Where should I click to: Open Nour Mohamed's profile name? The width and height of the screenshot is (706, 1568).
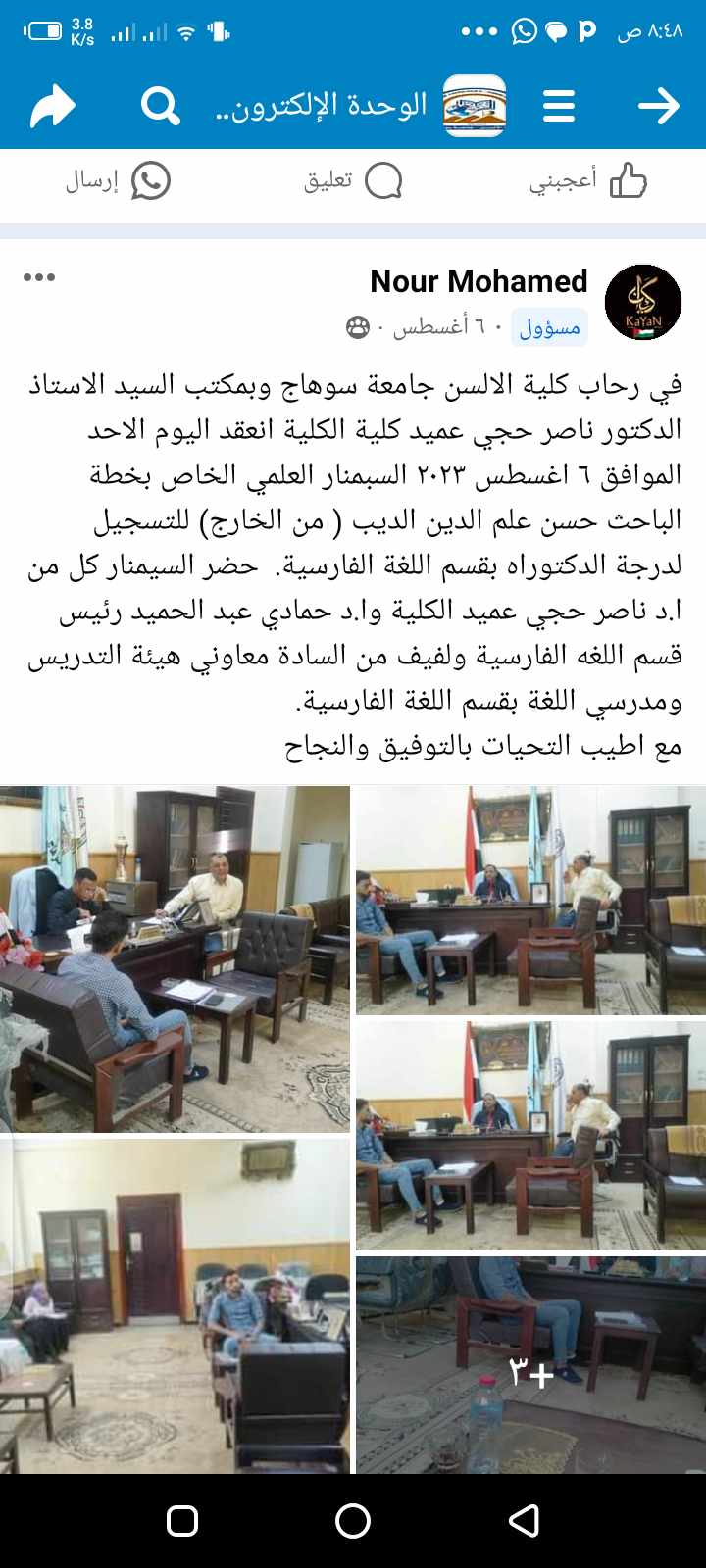click(479, 281)
